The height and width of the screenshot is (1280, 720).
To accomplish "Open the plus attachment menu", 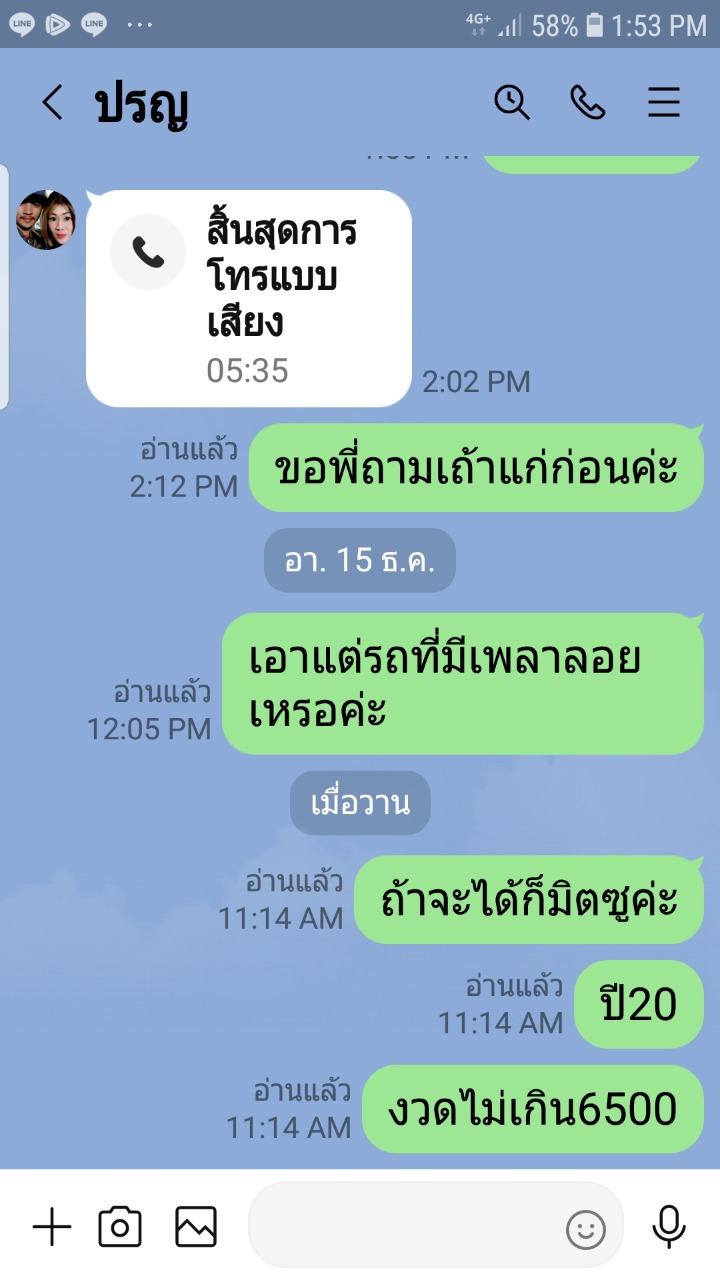I will 52,1226.
